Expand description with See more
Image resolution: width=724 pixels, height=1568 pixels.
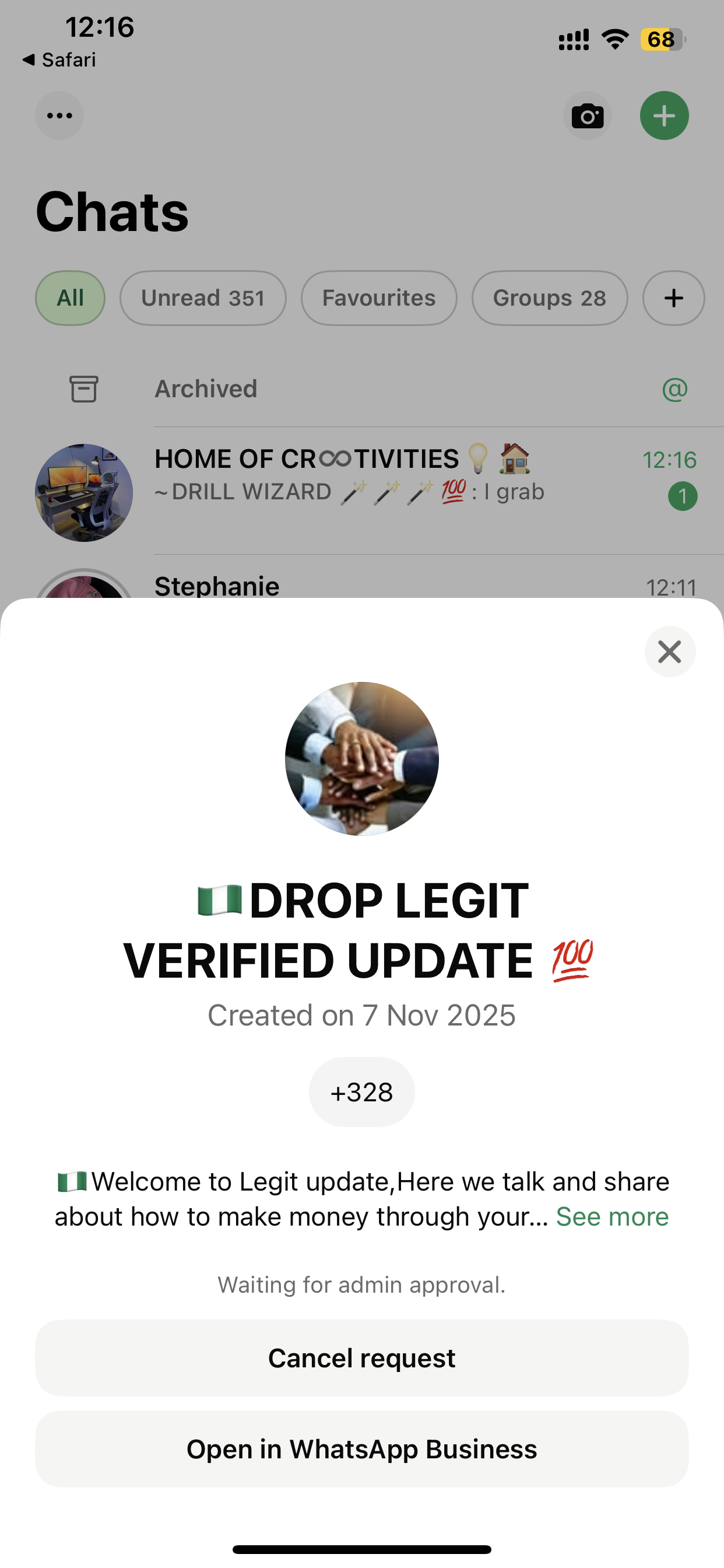[611, 1217]
